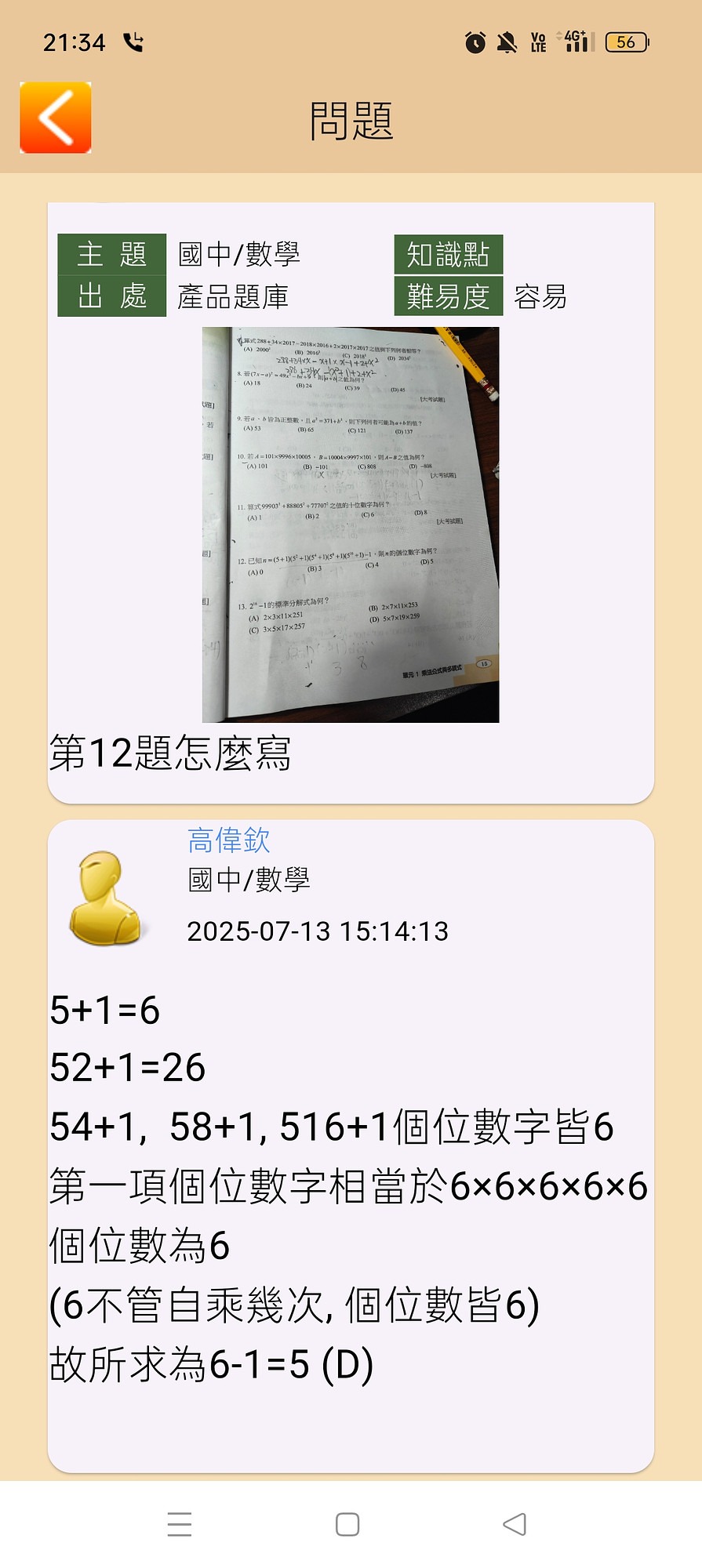Tap the orange back arrow

56,118
